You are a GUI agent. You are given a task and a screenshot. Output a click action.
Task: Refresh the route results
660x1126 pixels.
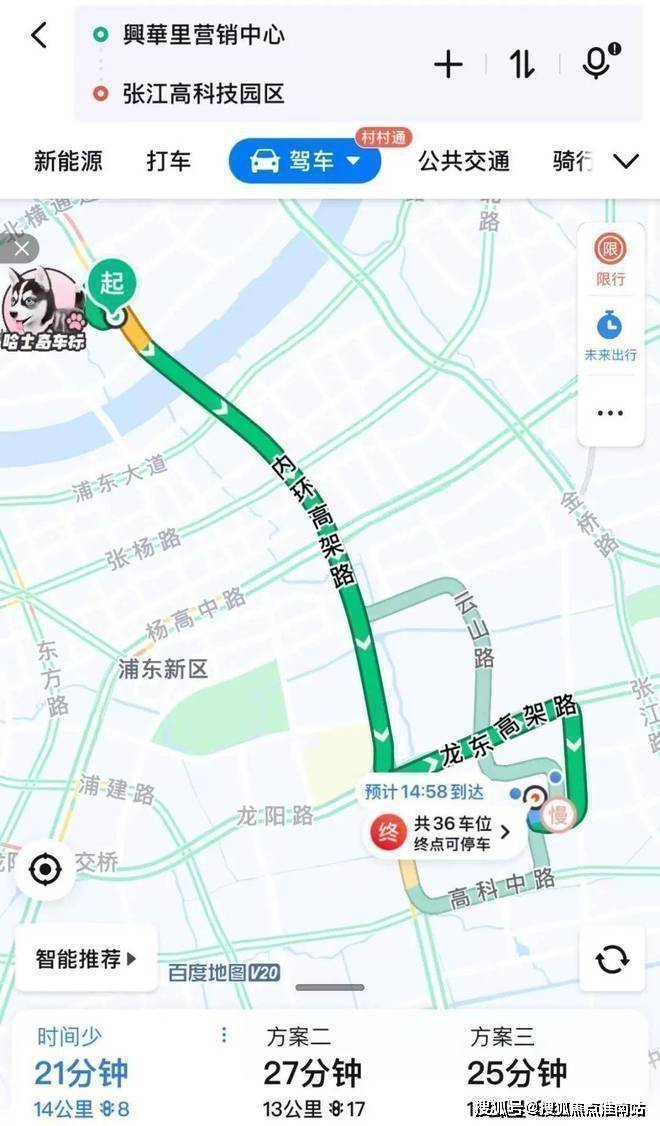coord(611,959)
